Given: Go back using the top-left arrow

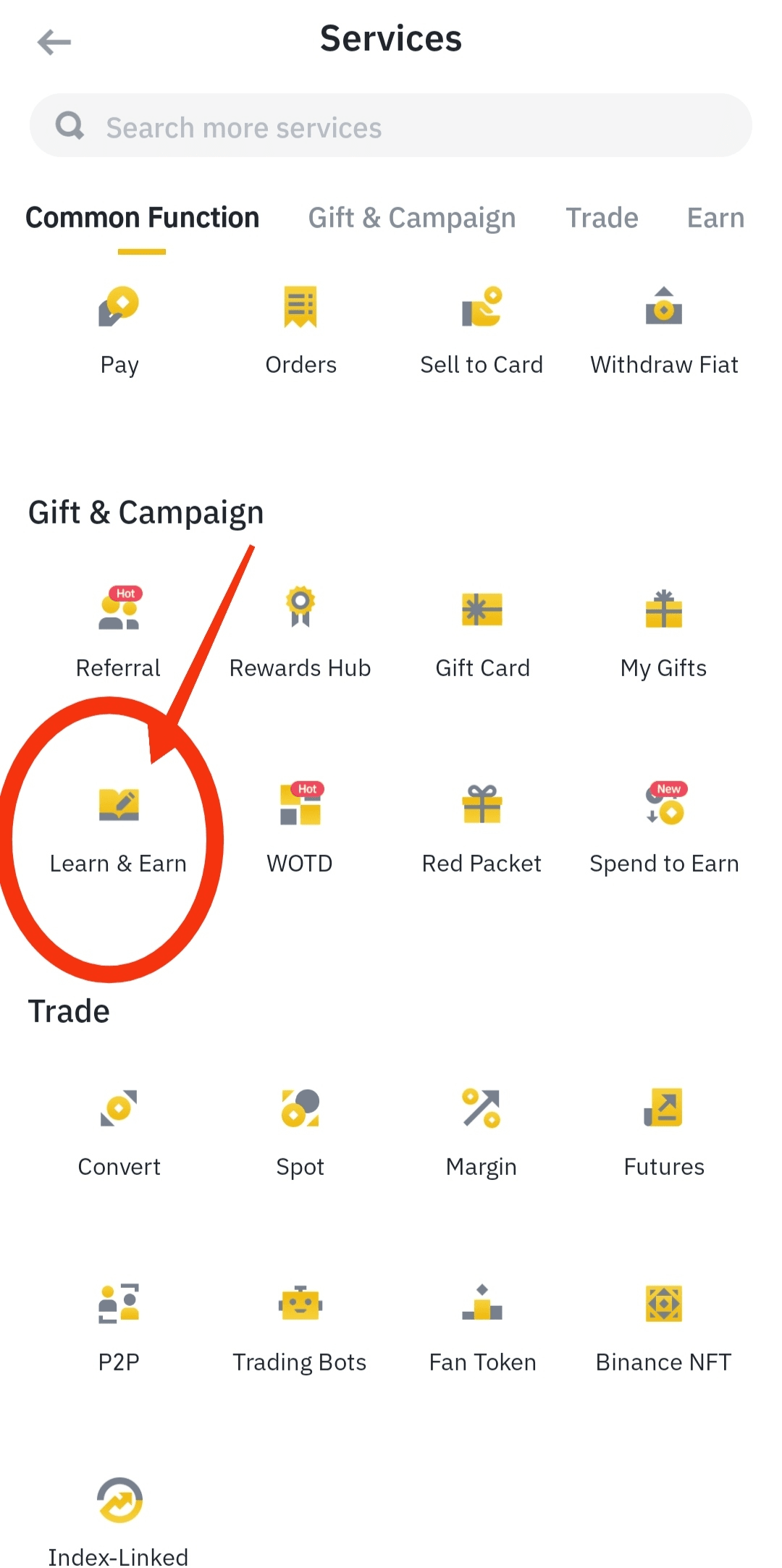Looking at the screenshot, I should click(54, 42).
